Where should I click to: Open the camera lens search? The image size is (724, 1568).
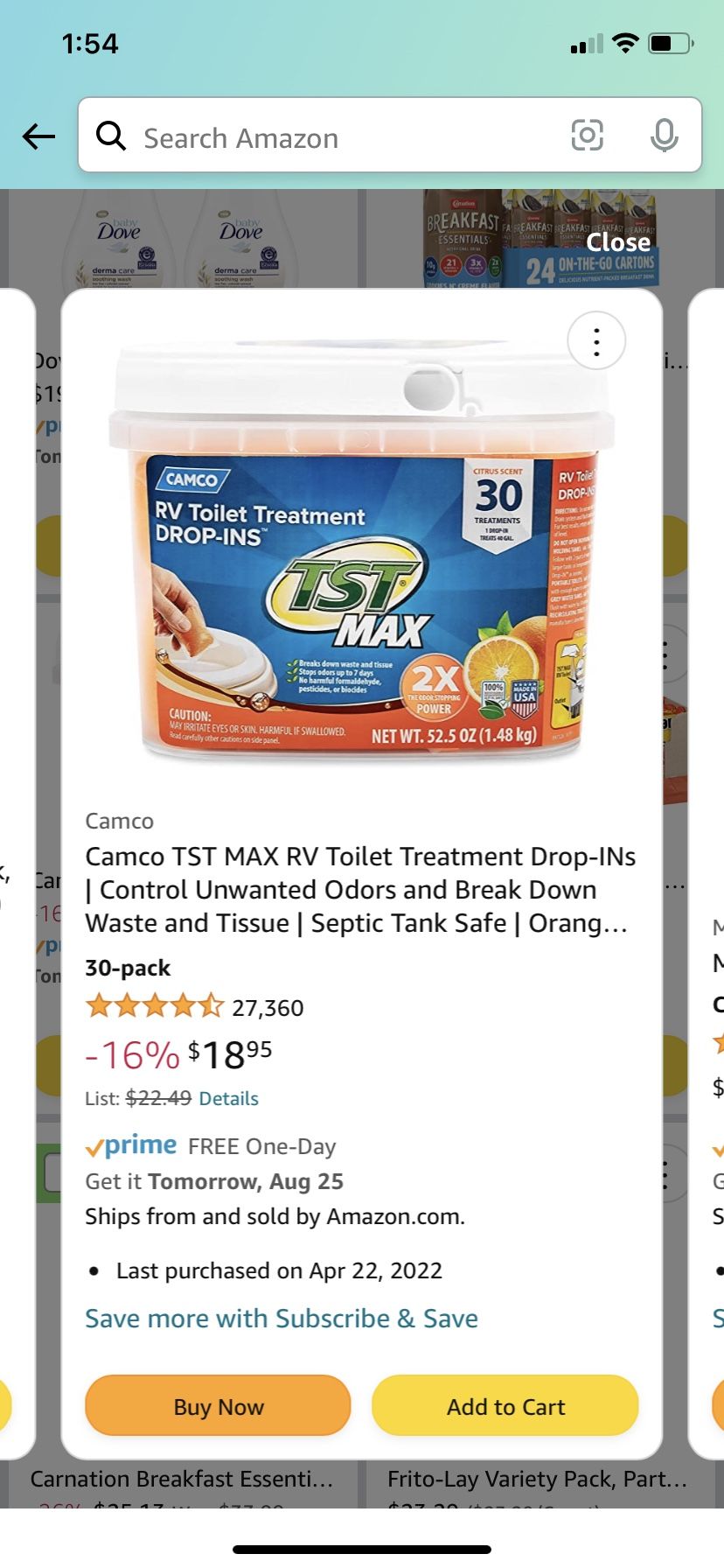click(x=587, y=136)
